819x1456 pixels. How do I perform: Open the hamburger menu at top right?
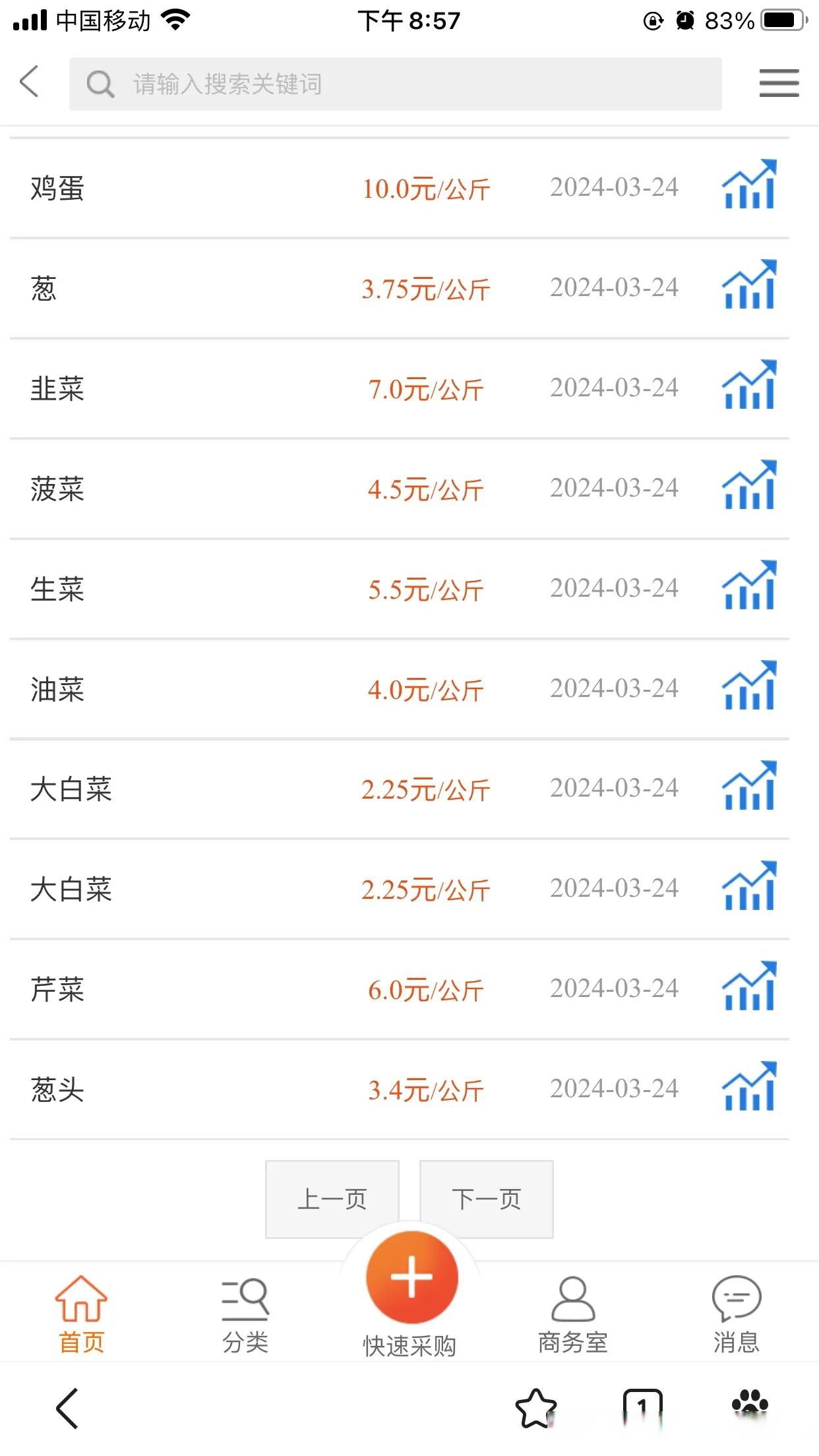tap(778, 83)
